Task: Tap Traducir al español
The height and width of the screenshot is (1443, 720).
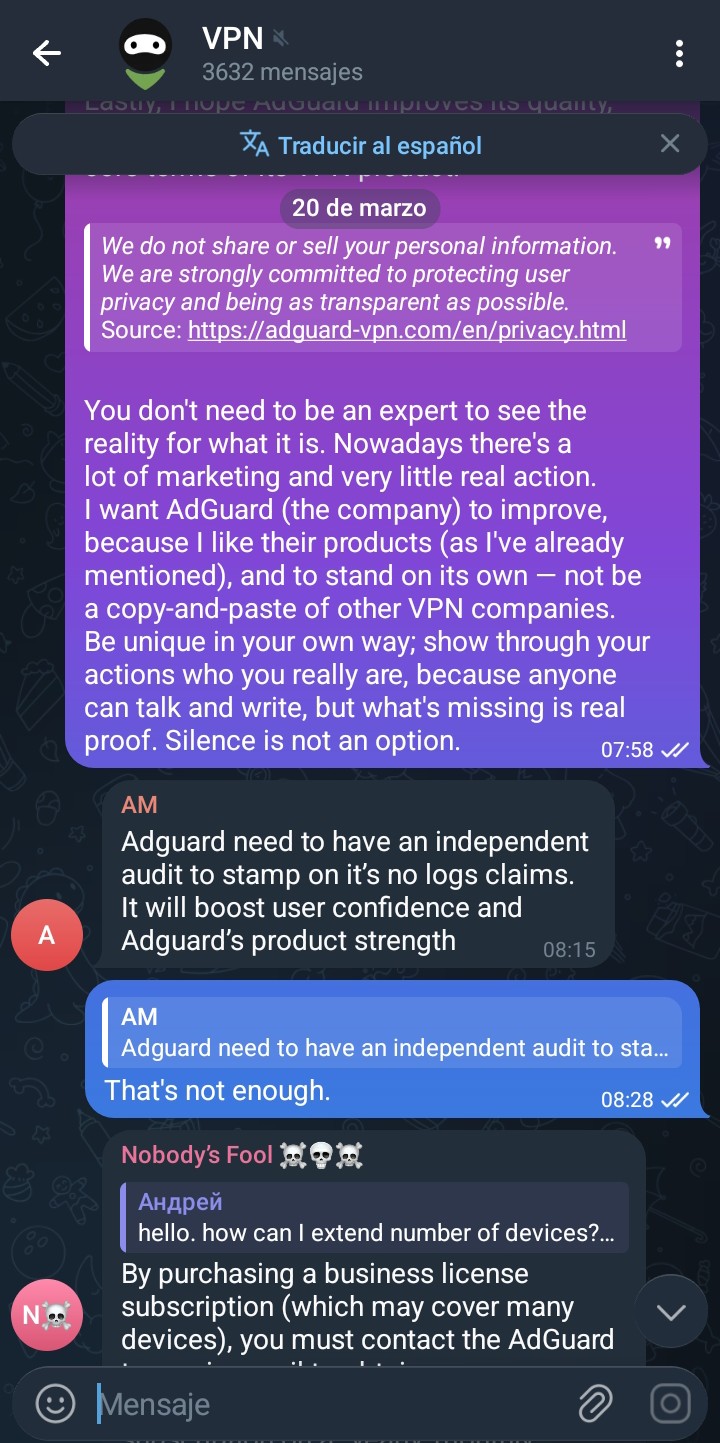Action: tap(361, 145)
